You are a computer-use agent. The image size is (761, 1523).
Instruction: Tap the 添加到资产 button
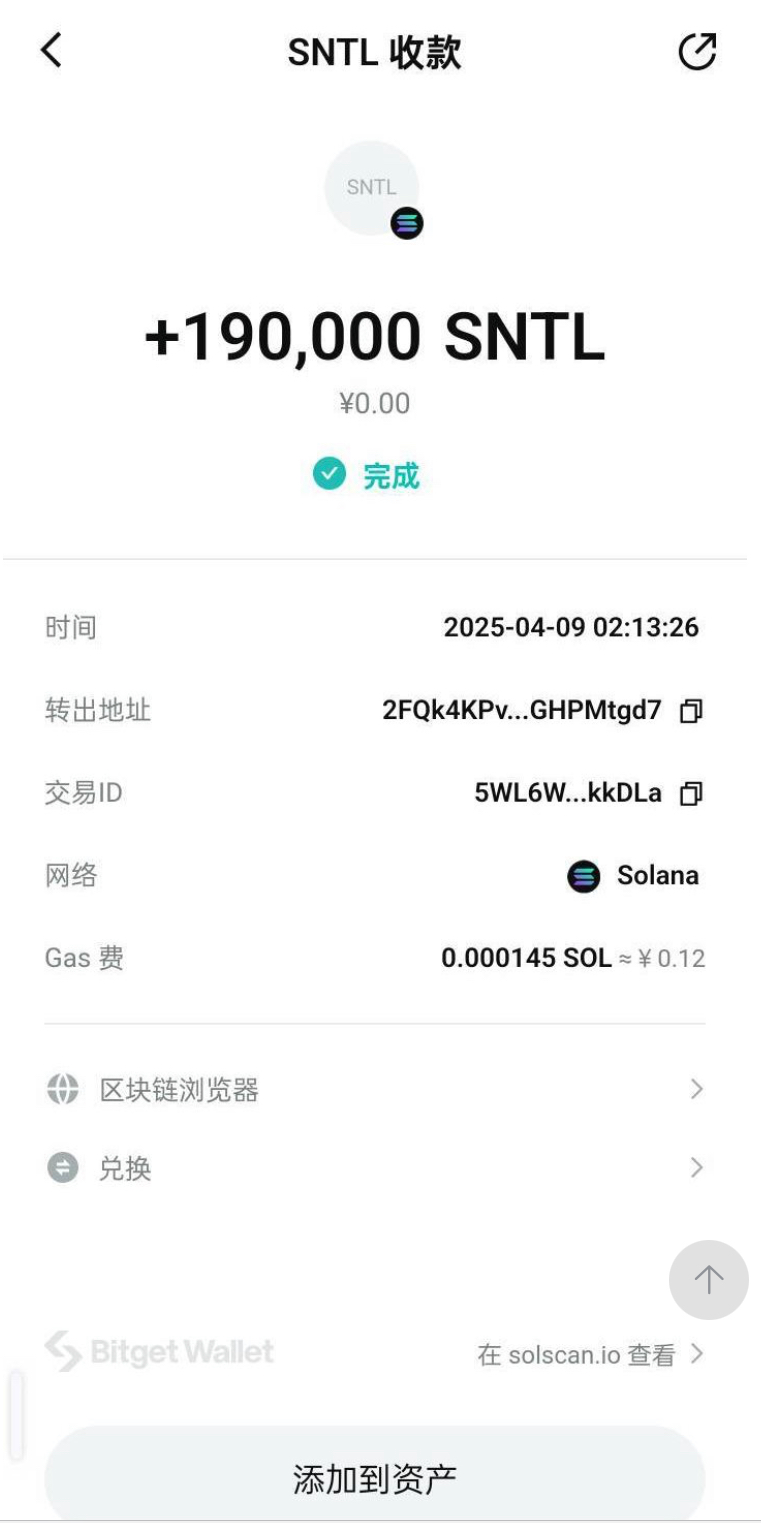click(x=375, y=1478)
